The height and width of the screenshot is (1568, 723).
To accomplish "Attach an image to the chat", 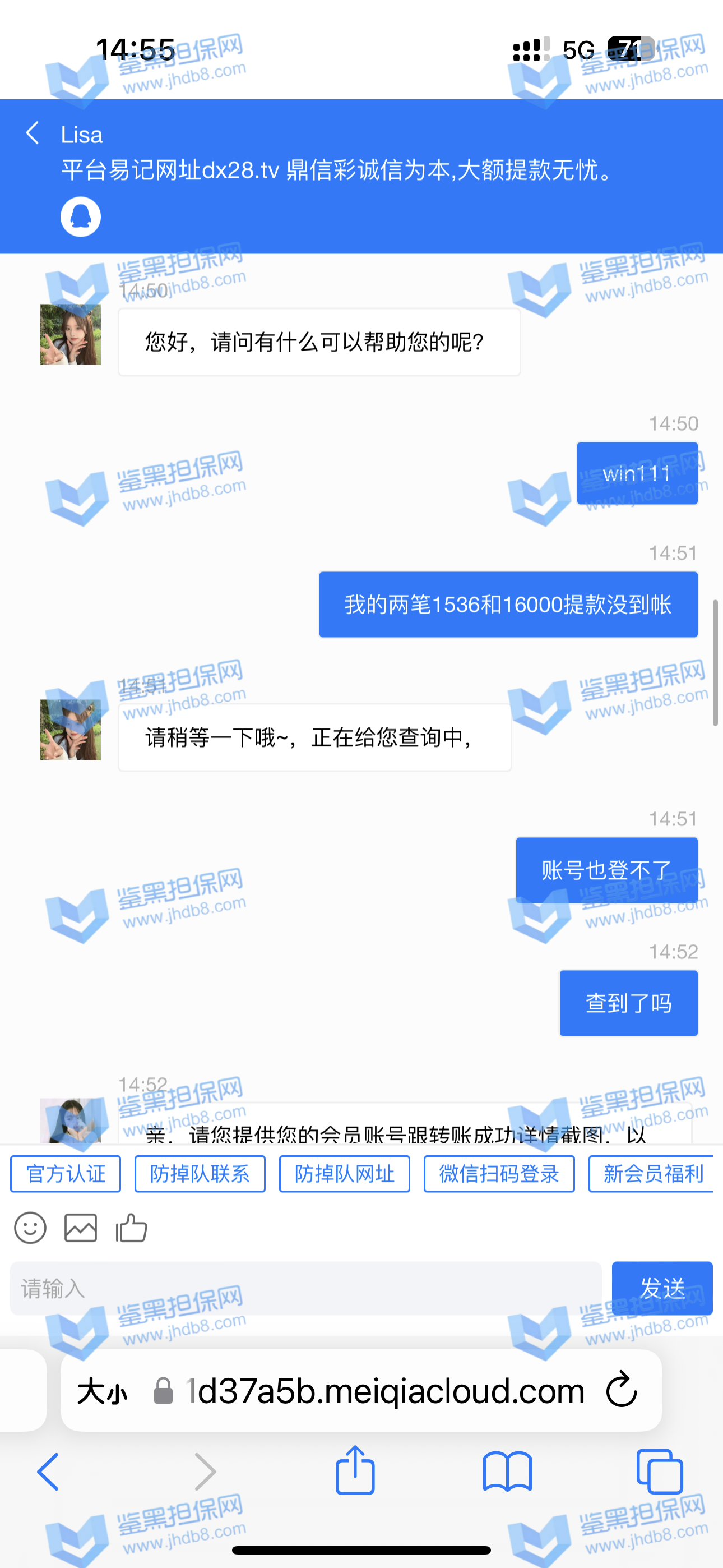I will 81,1228.
